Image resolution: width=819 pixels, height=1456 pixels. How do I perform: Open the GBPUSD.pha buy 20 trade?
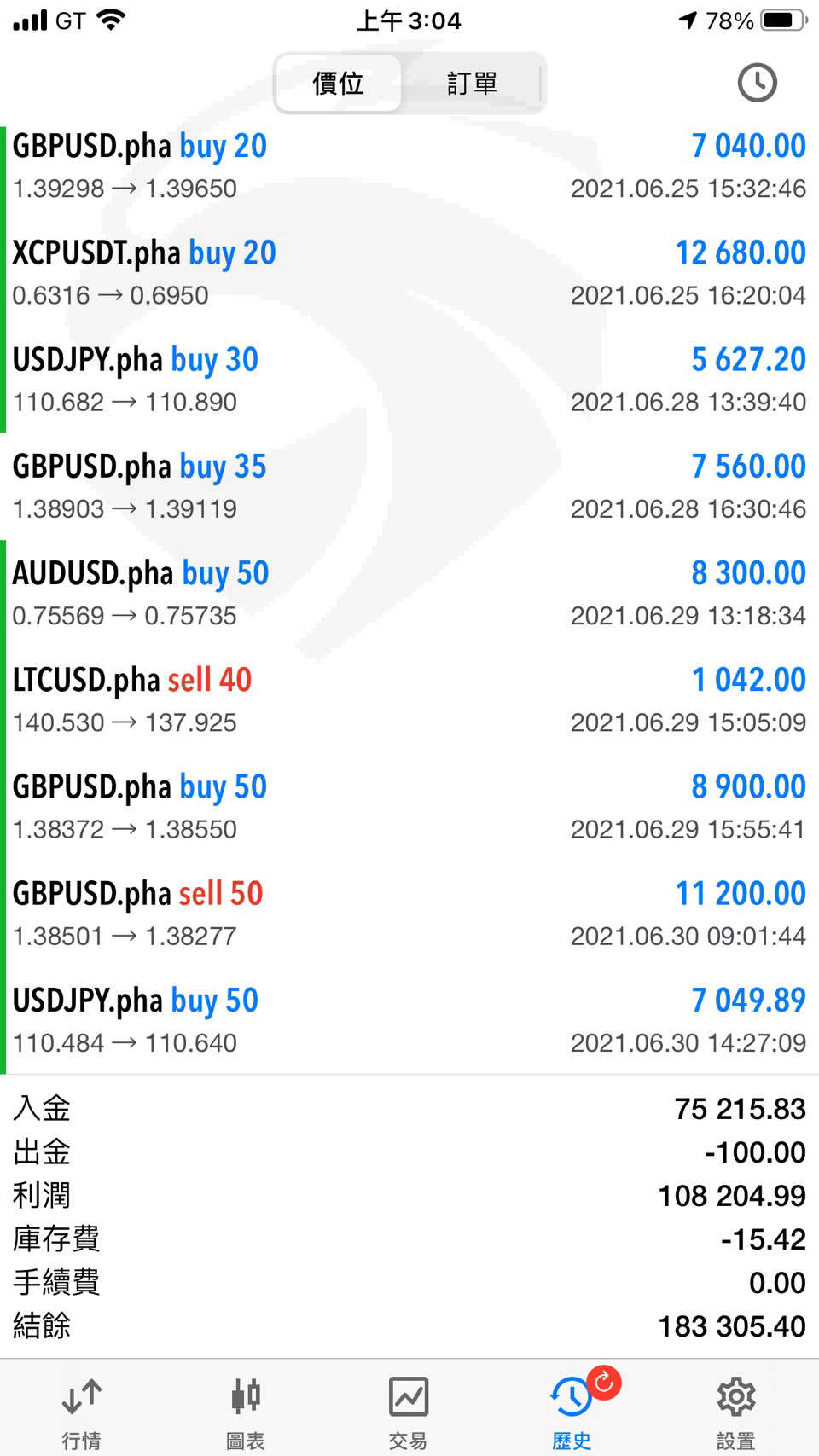[409, 166]
